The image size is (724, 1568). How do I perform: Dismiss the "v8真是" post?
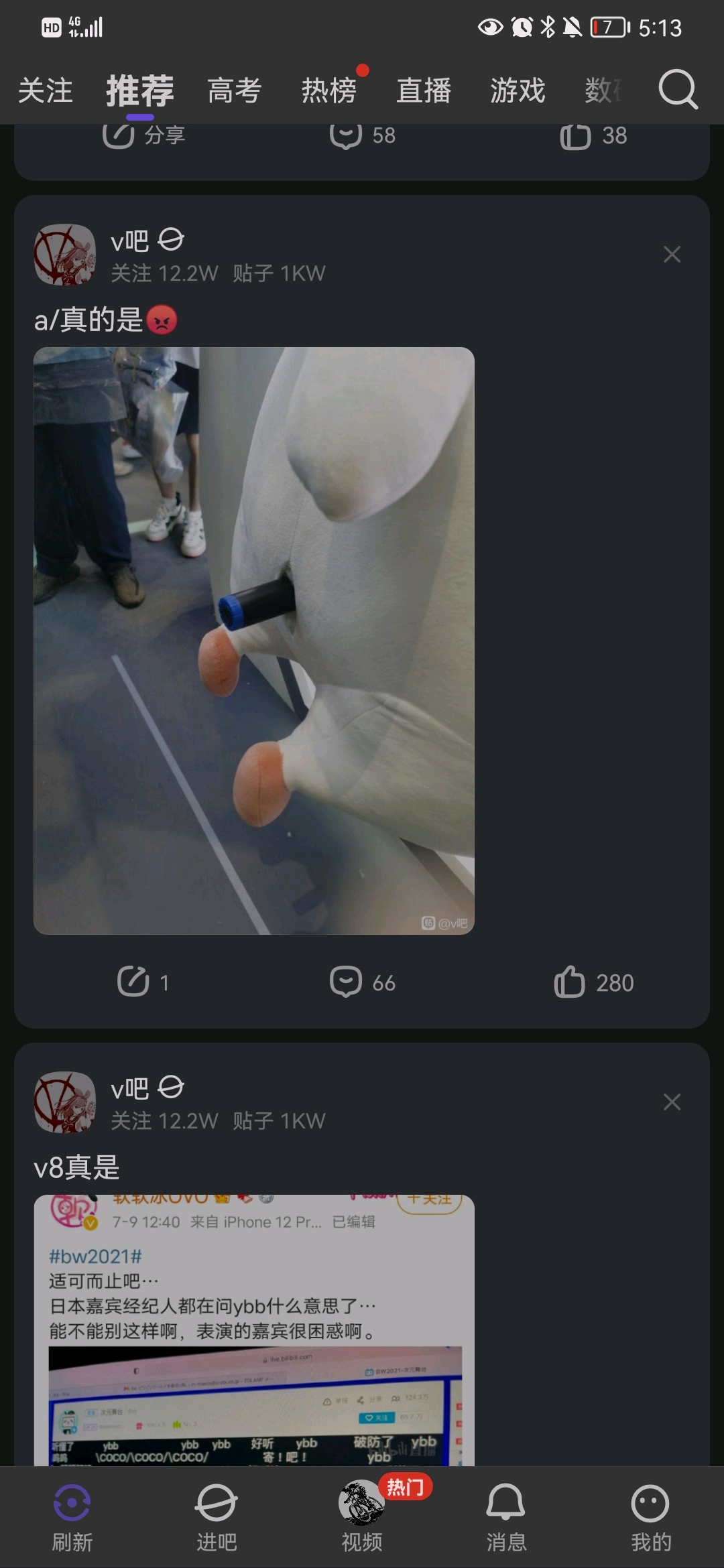(x=672, y=1102)
